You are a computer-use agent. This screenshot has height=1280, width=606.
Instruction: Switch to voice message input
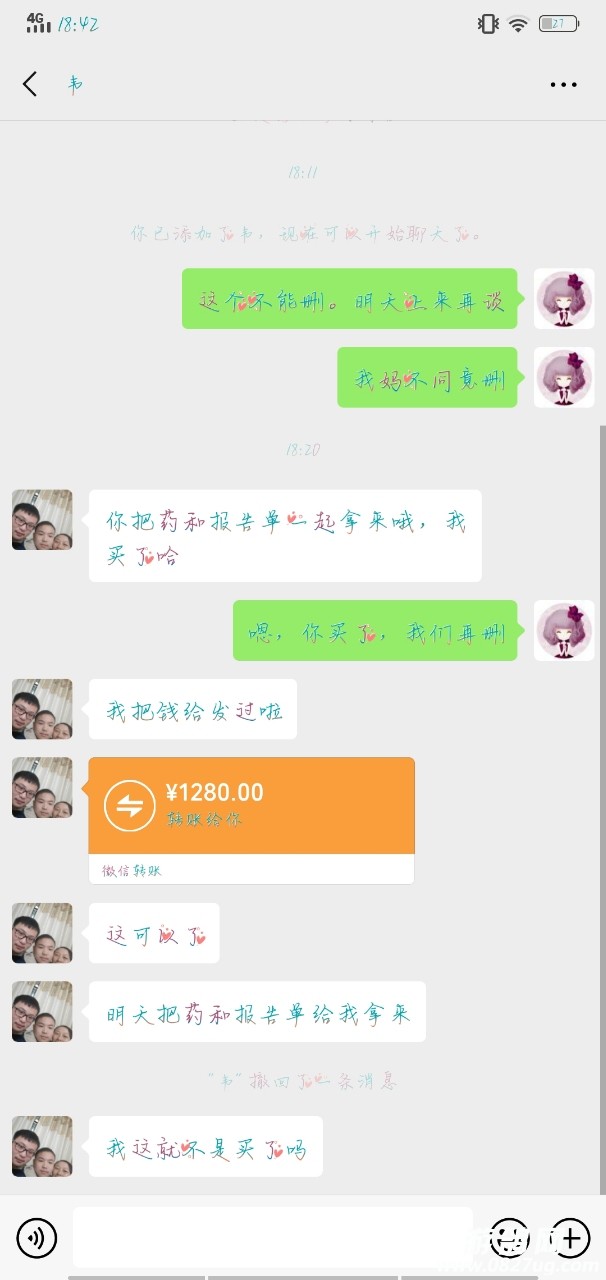pos(37,1239)
